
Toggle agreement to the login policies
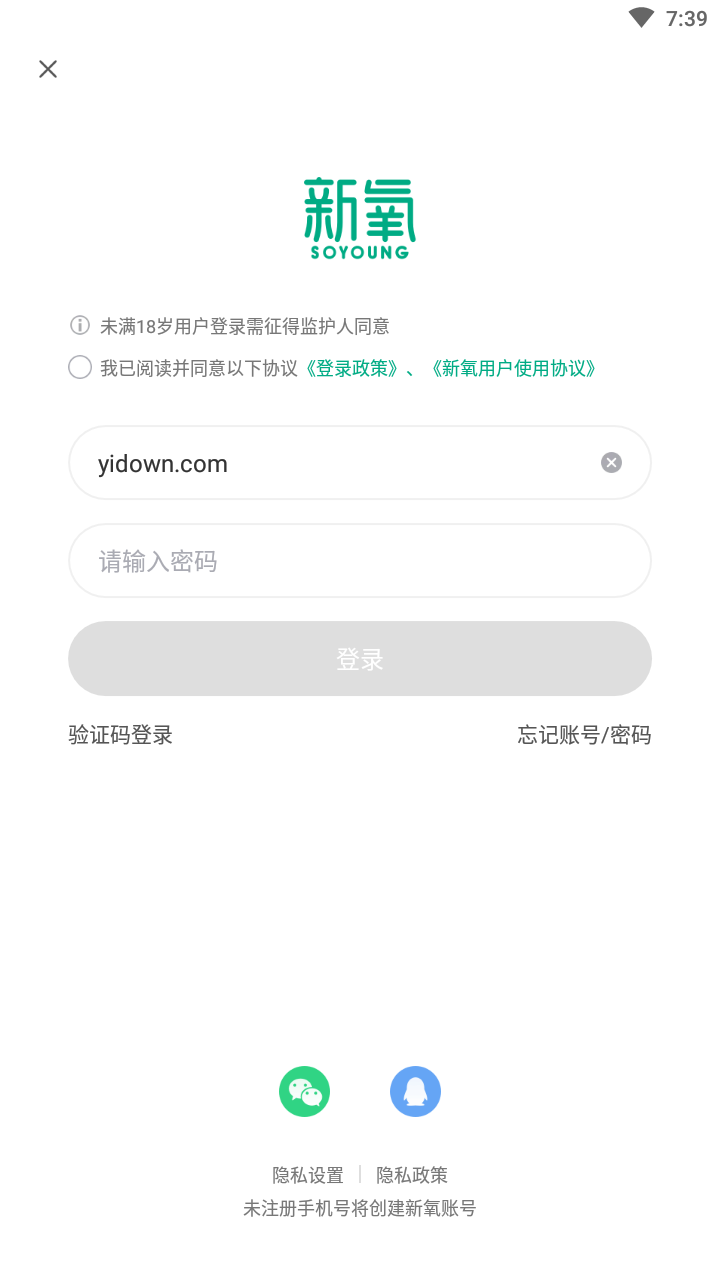click(79, 367)
